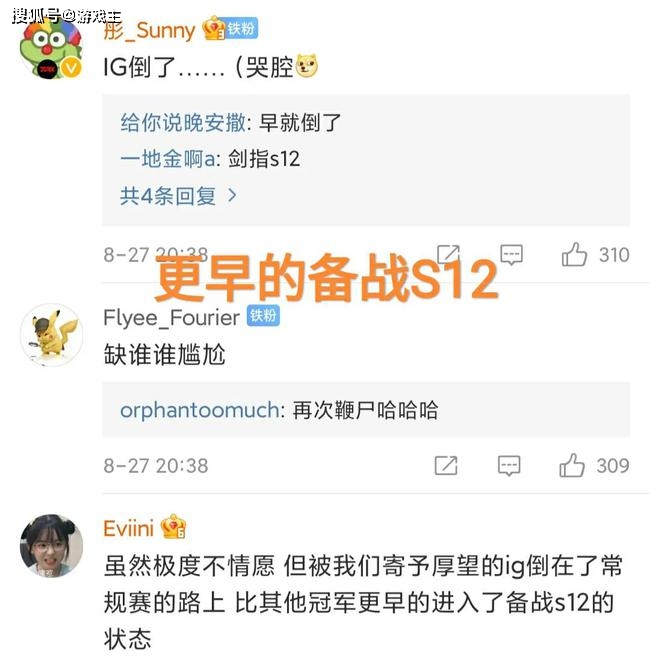The height and width of the screenshot is (657, 650).
Task: Reply to 彤_Sunny's comment
Action: pos(511,255)
